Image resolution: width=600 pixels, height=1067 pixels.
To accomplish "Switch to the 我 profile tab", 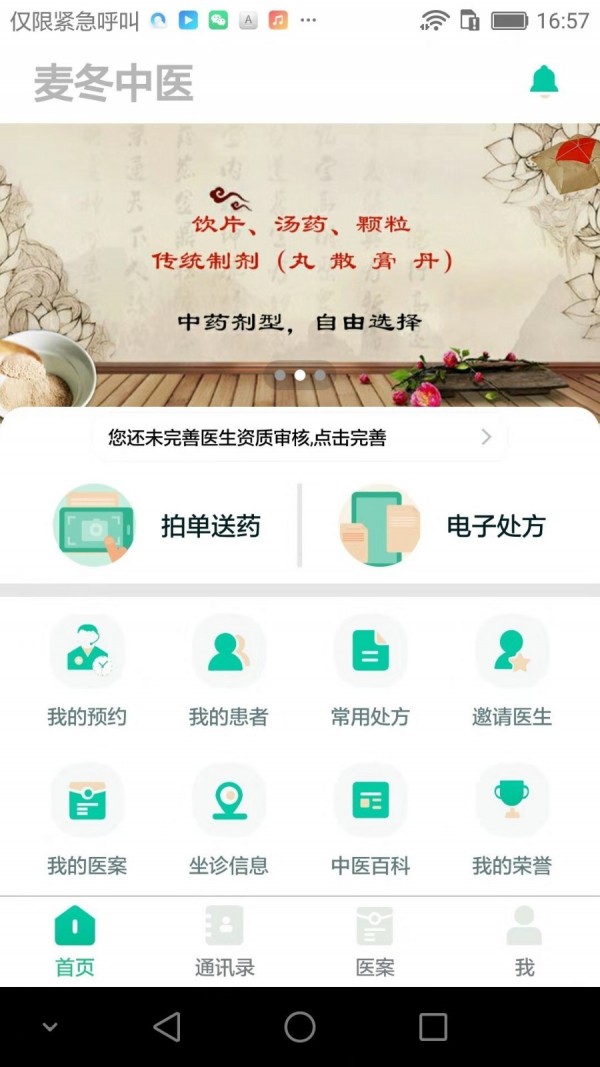I will click(x=524, y=941).
